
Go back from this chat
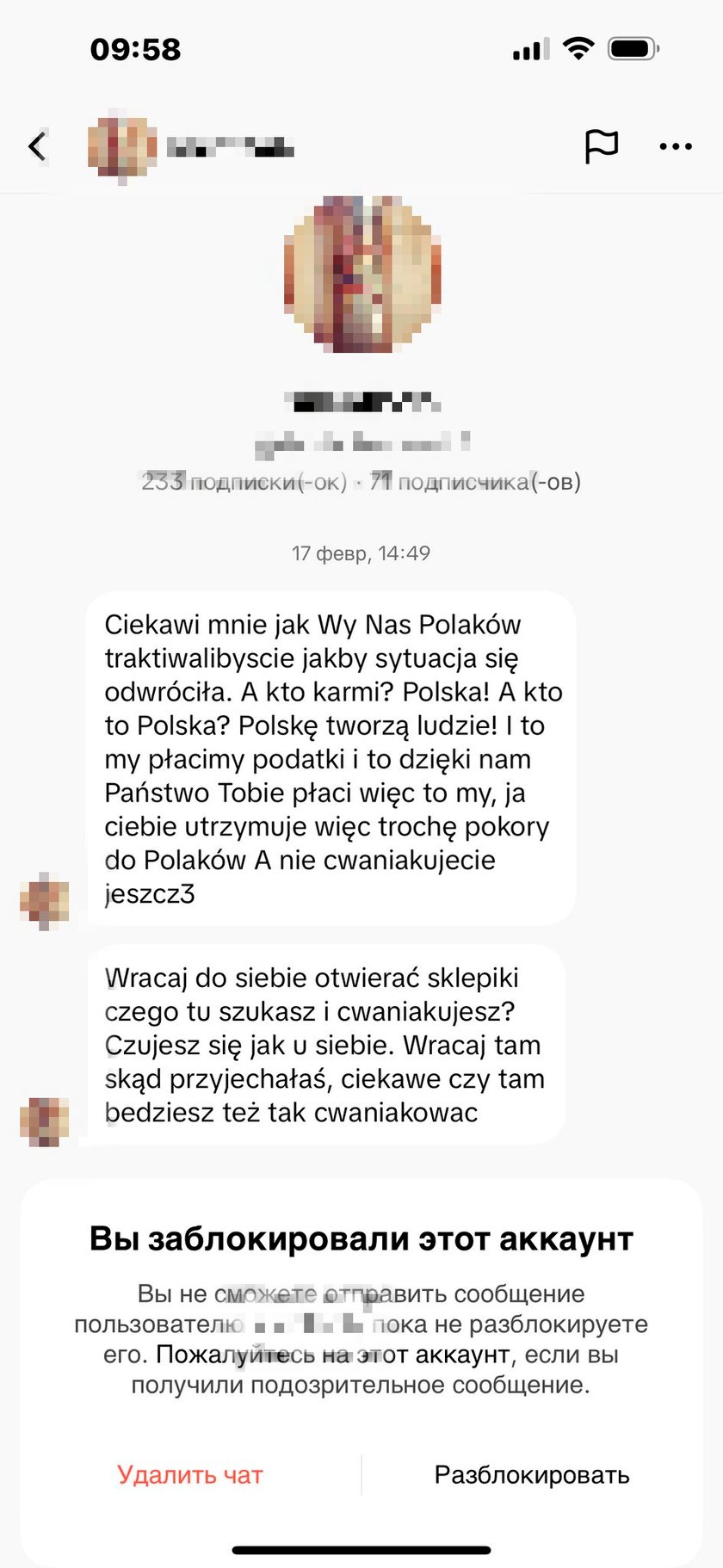coord(37,146)
